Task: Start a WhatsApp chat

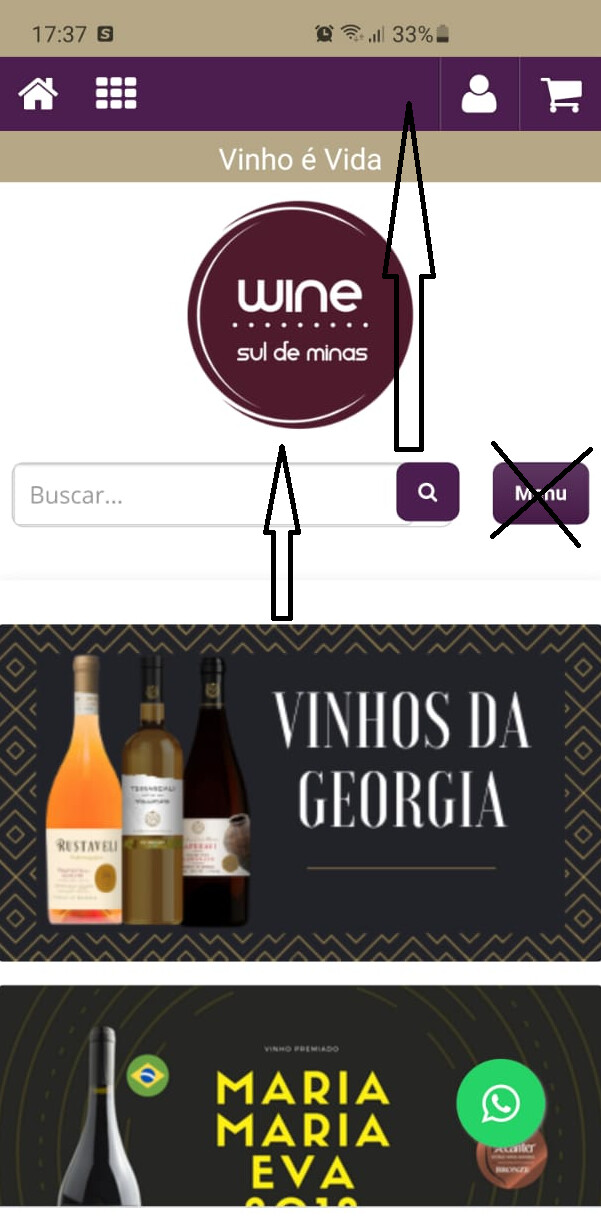Action: (x=500, y=1104)
